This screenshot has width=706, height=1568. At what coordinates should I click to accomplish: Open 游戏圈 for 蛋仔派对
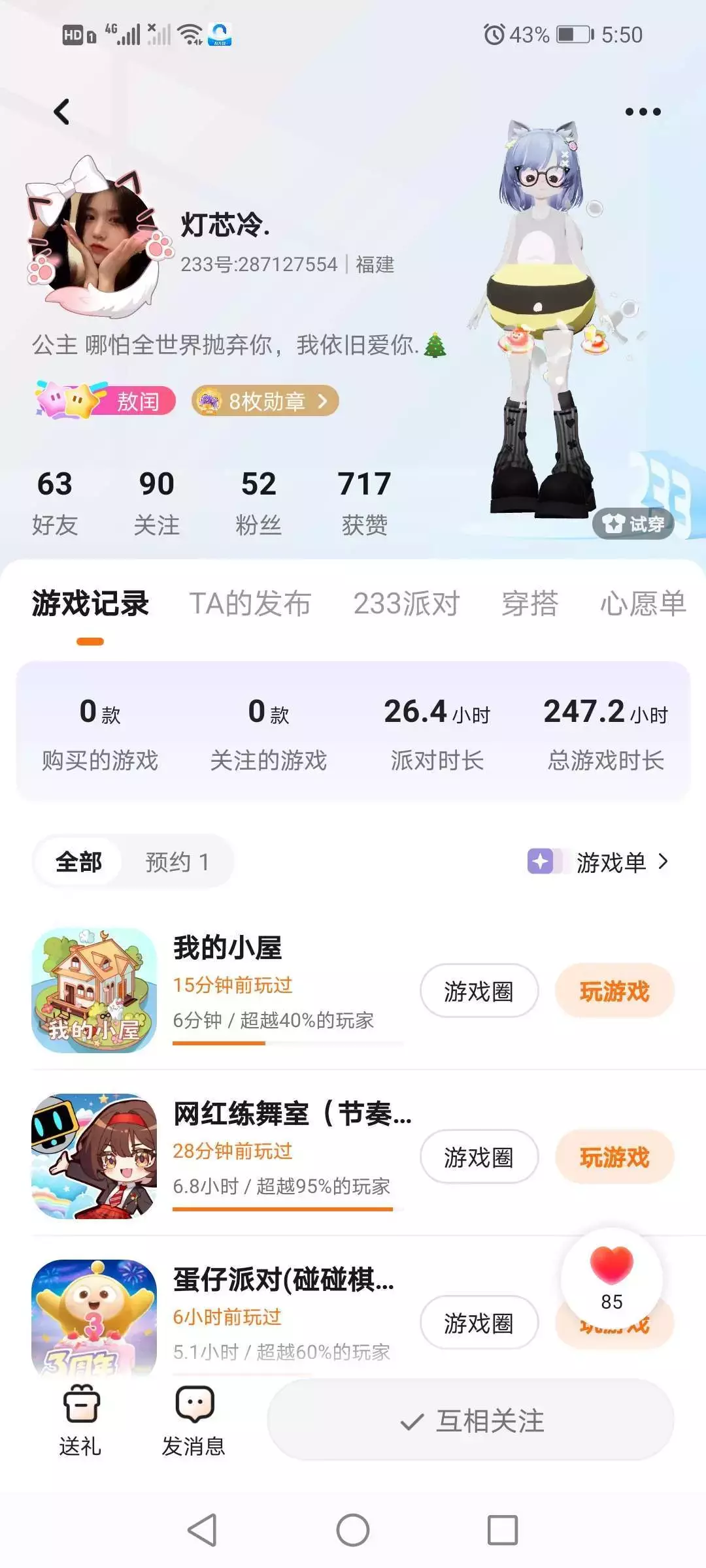coord(479,1322)
